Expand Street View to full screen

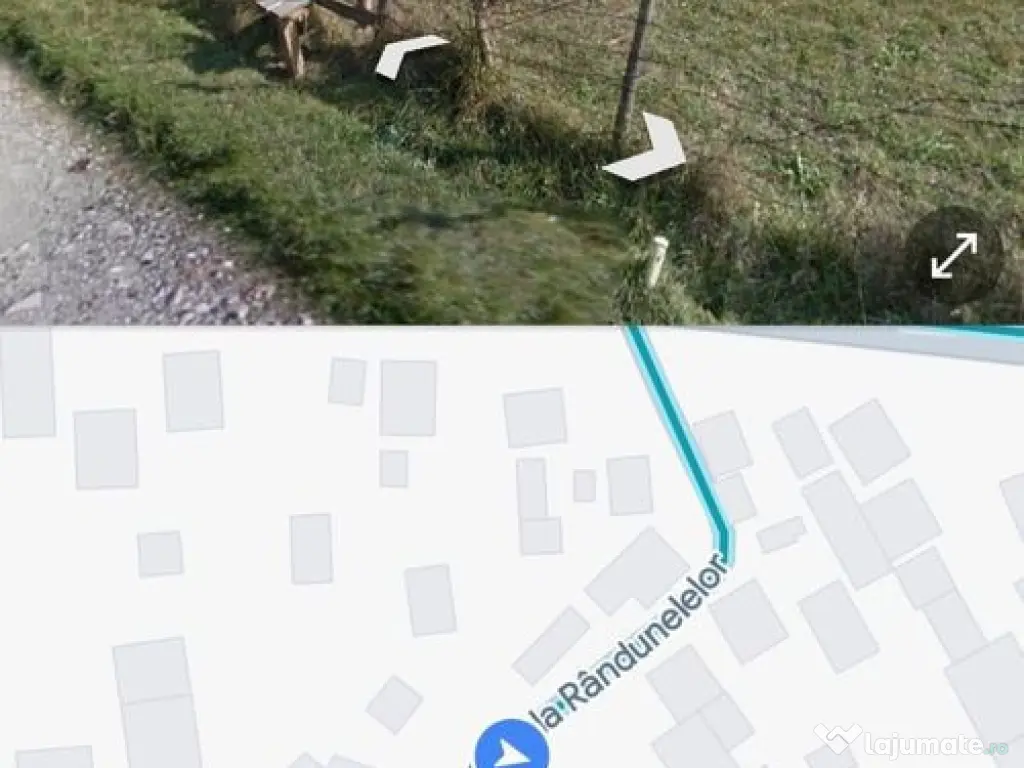953,257
